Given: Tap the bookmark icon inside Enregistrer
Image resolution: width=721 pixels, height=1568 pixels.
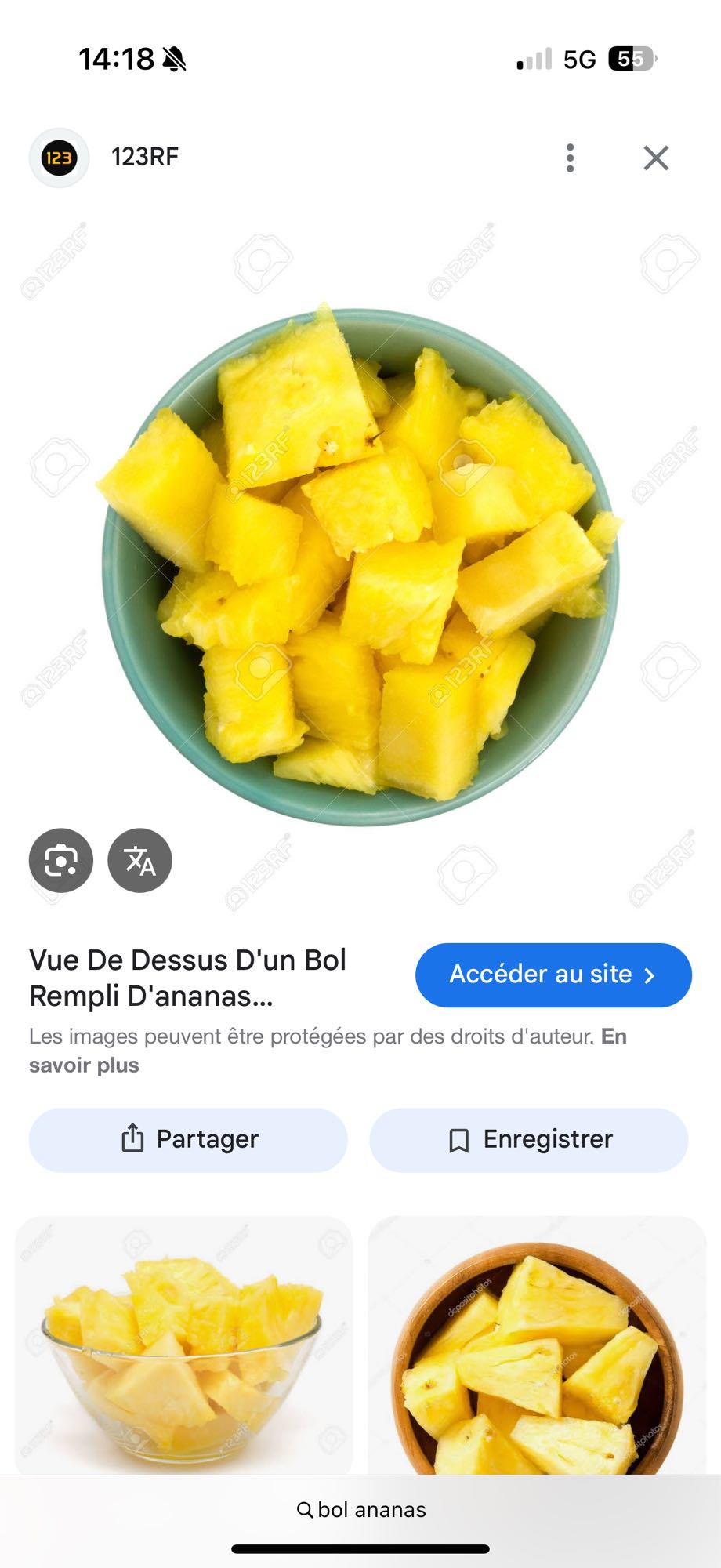Looking at the screenshot, I should (460, 1139).
